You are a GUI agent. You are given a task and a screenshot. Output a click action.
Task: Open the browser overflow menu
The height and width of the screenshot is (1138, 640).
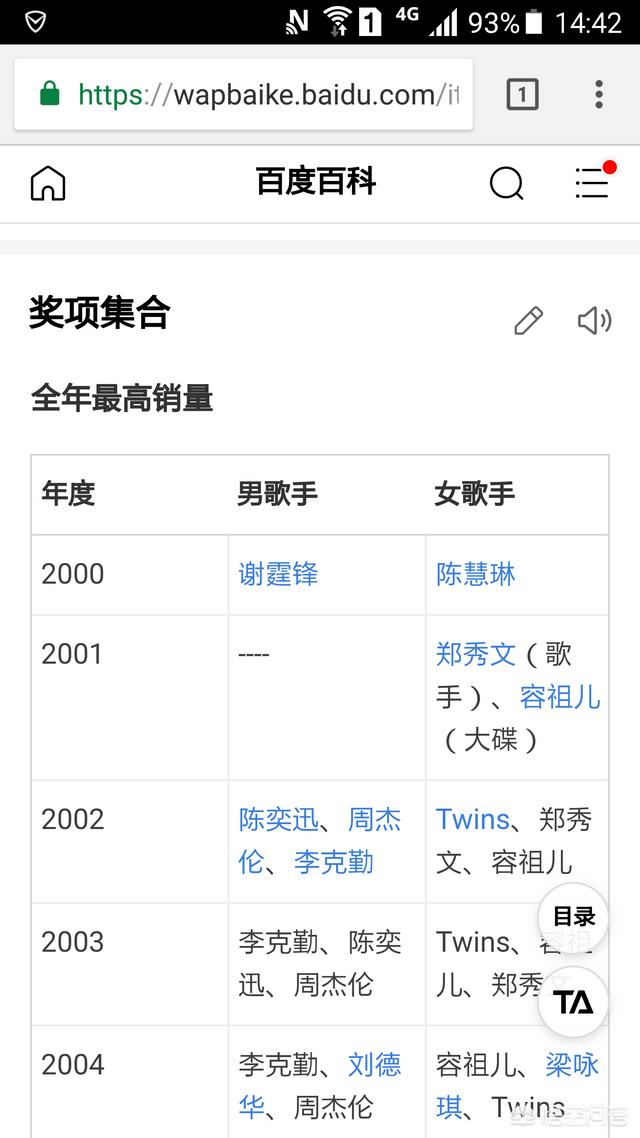pos(598,95)
